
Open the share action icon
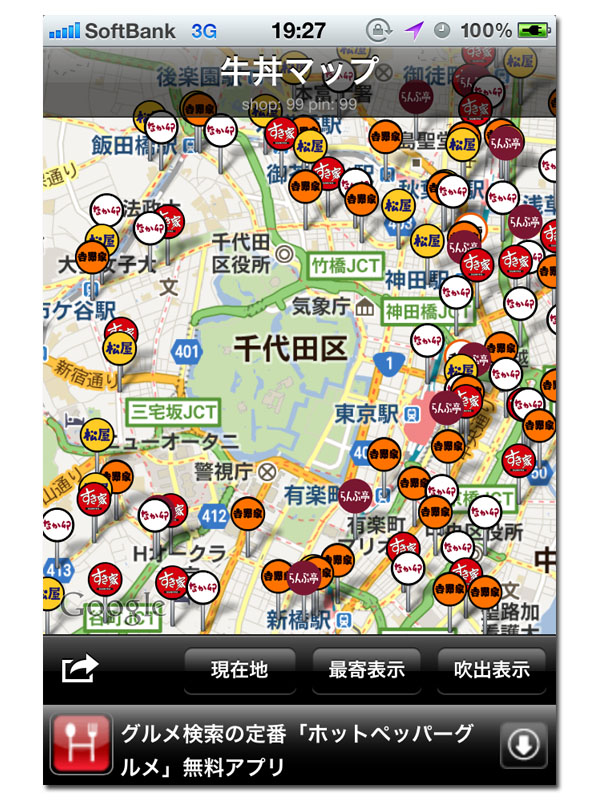coord(77,669)
